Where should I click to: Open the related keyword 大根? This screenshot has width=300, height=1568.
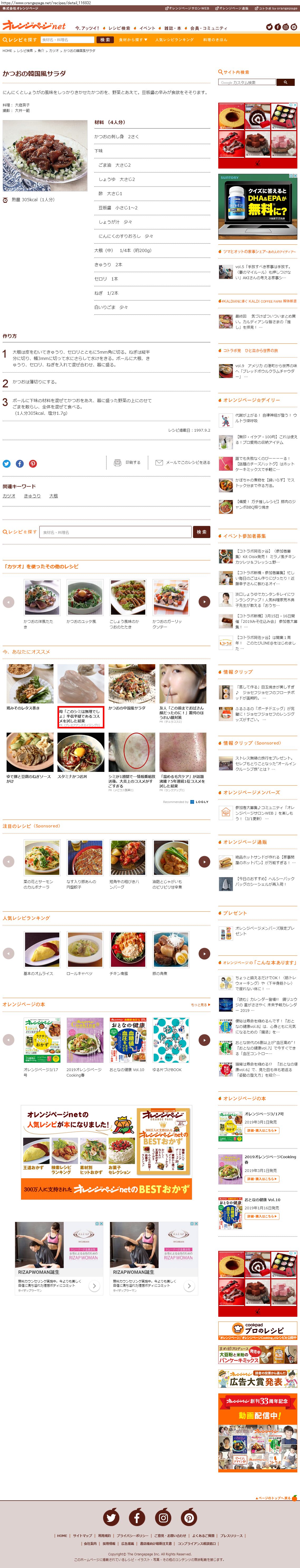point(54,496)
